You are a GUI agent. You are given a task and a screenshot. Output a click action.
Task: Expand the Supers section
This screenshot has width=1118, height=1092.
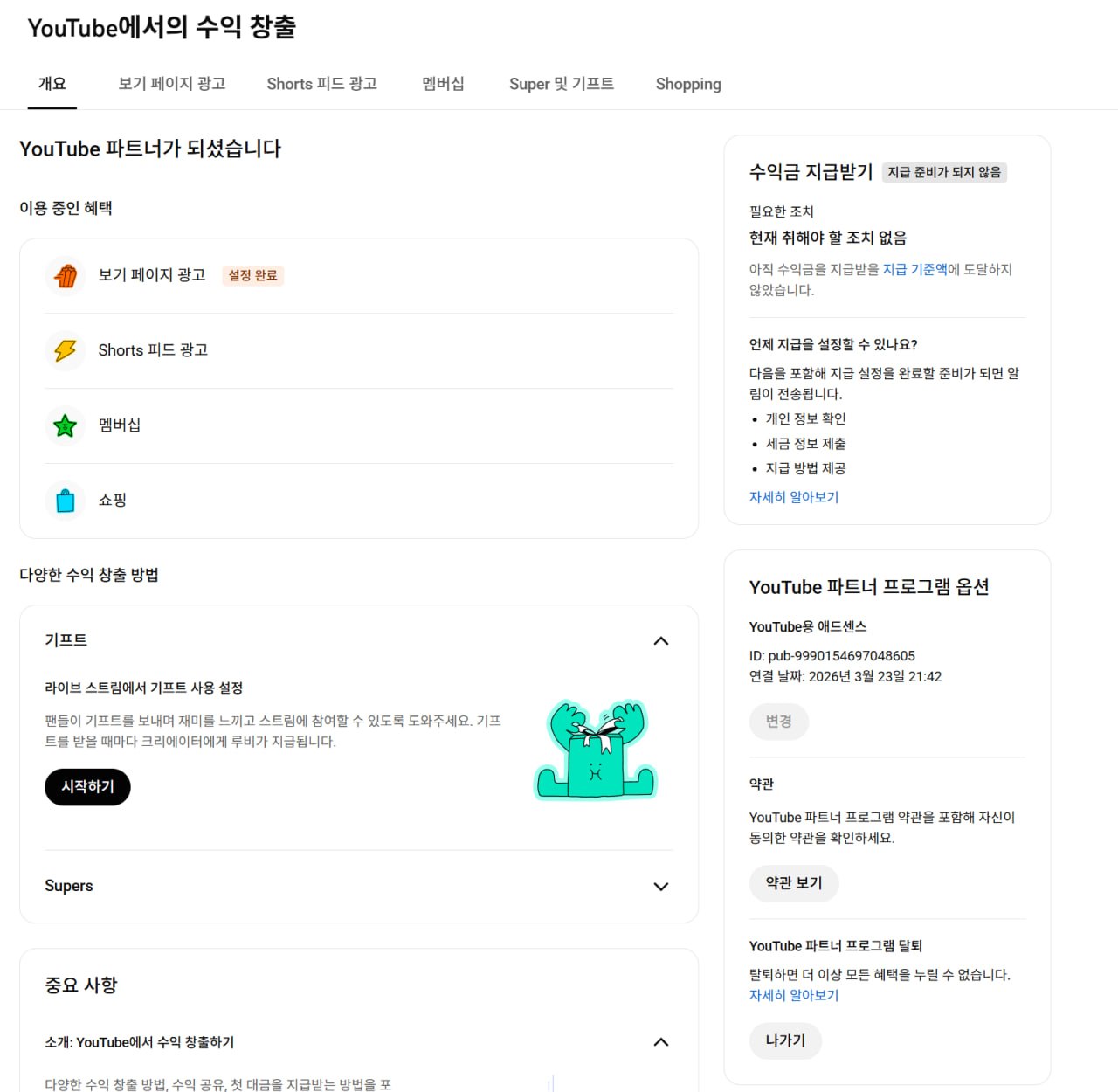click(660, 886)
